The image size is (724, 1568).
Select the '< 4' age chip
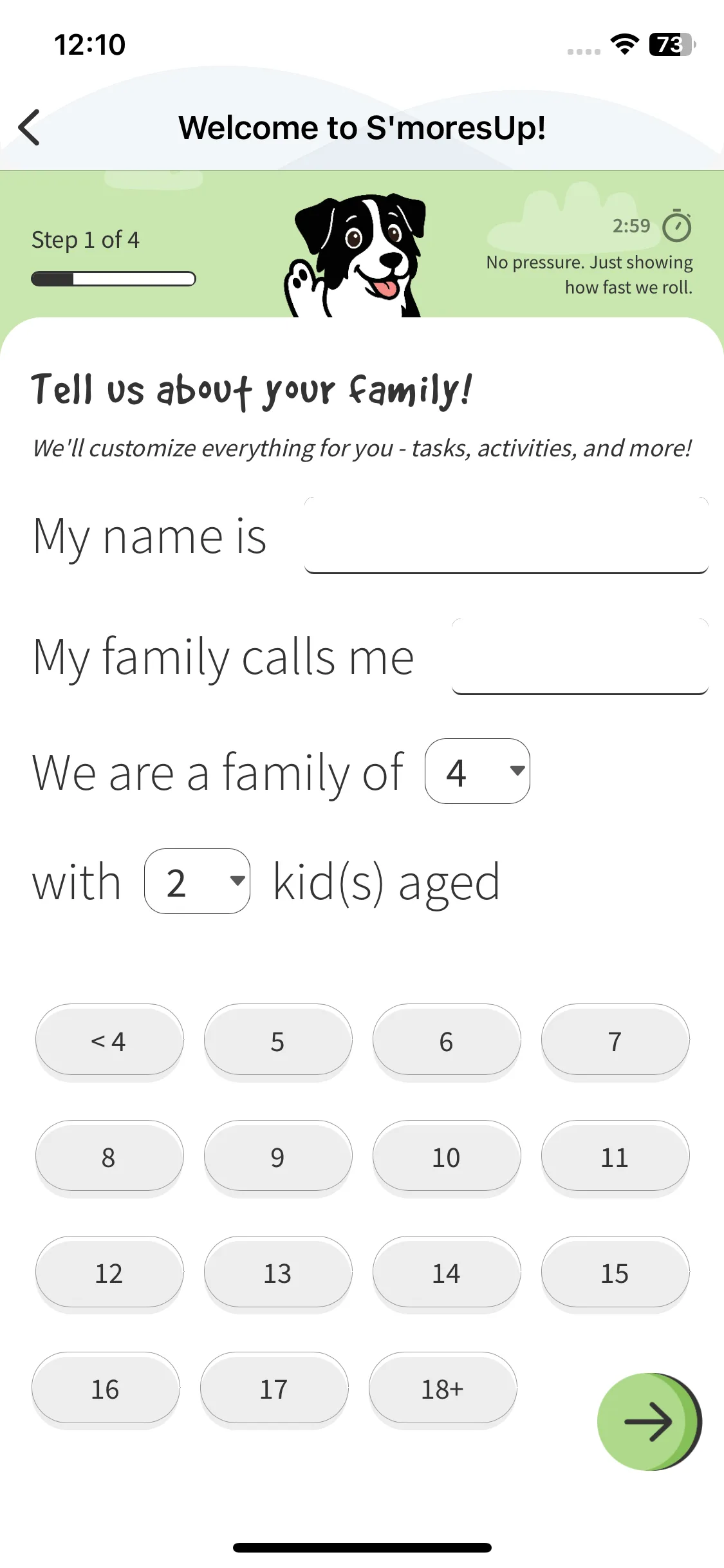point(109,1040)
